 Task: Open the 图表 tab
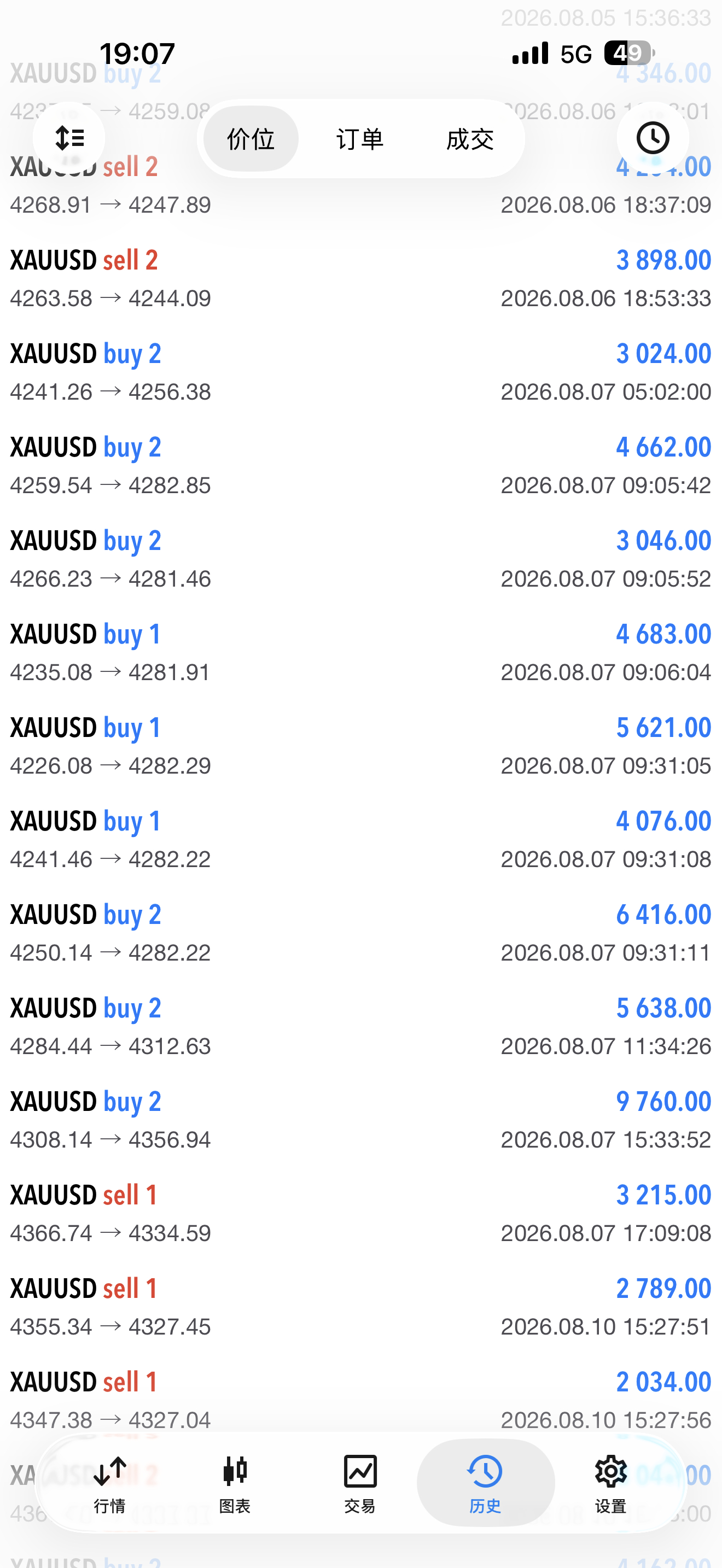click(235, 1483)
